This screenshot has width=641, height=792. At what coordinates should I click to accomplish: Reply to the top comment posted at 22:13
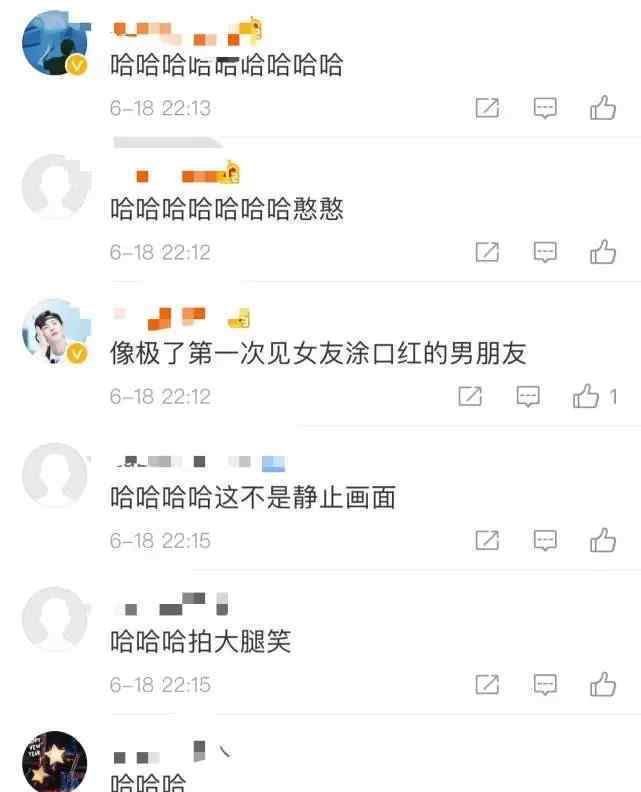tap(545, 108)
